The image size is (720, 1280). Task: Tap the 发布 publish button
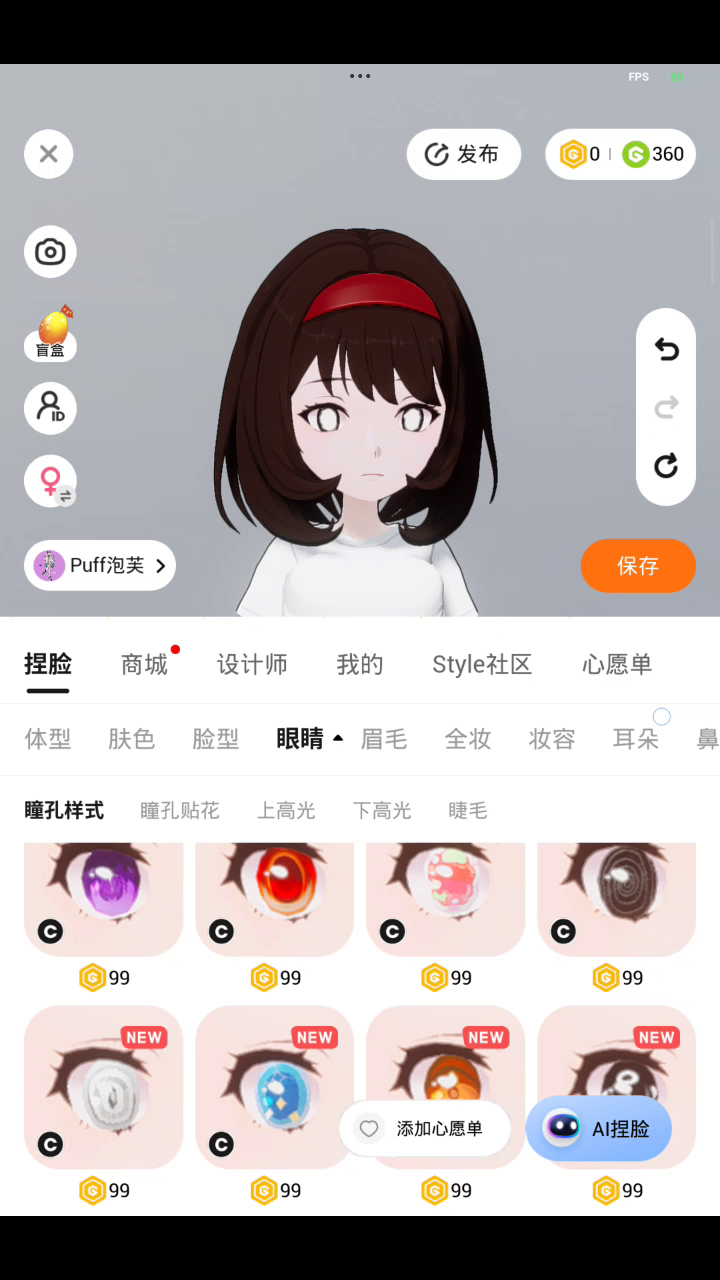(463, 154)
